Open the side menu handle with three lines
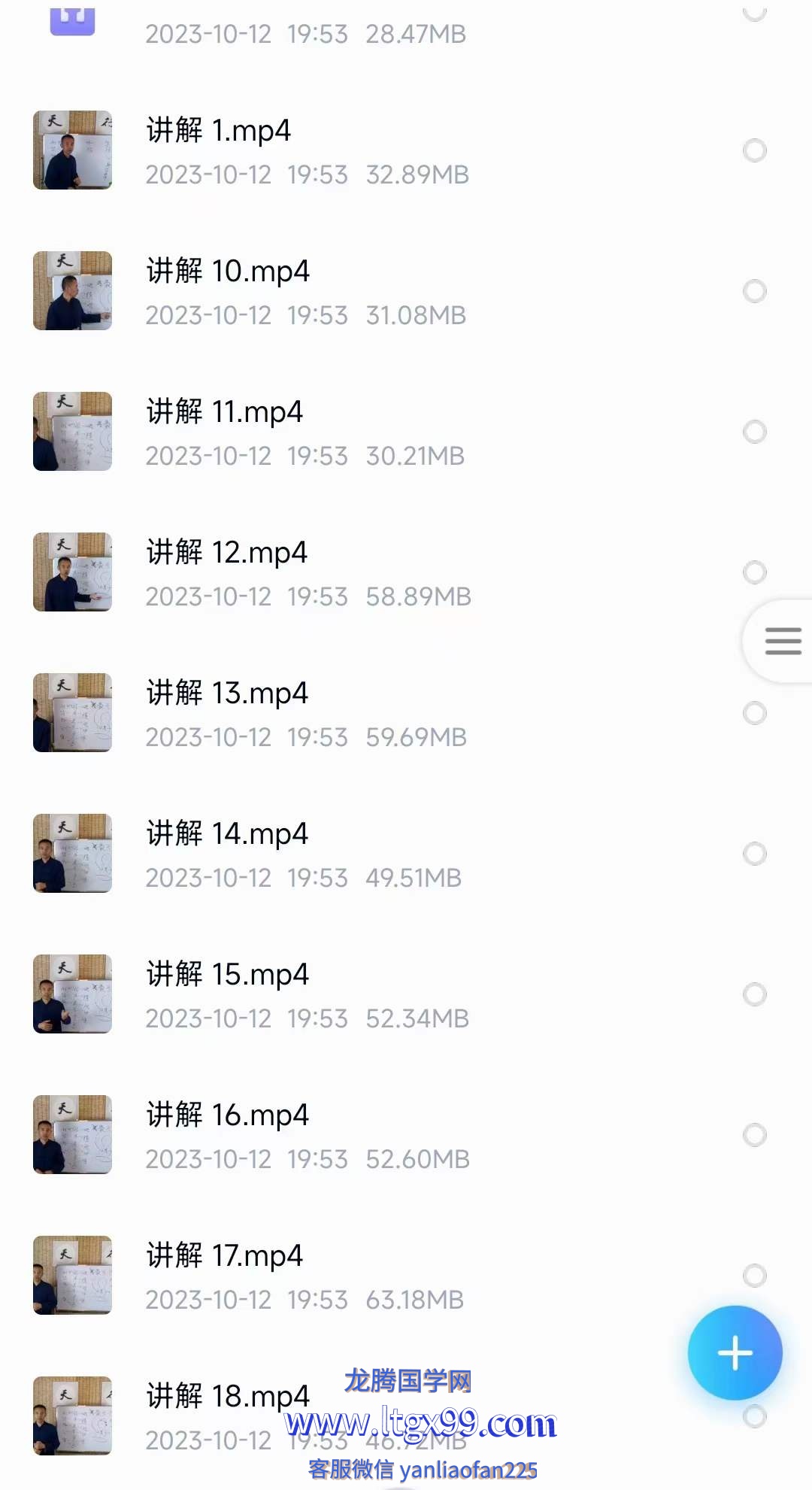This screenshot has height=1490, width=812. [782, 641]
